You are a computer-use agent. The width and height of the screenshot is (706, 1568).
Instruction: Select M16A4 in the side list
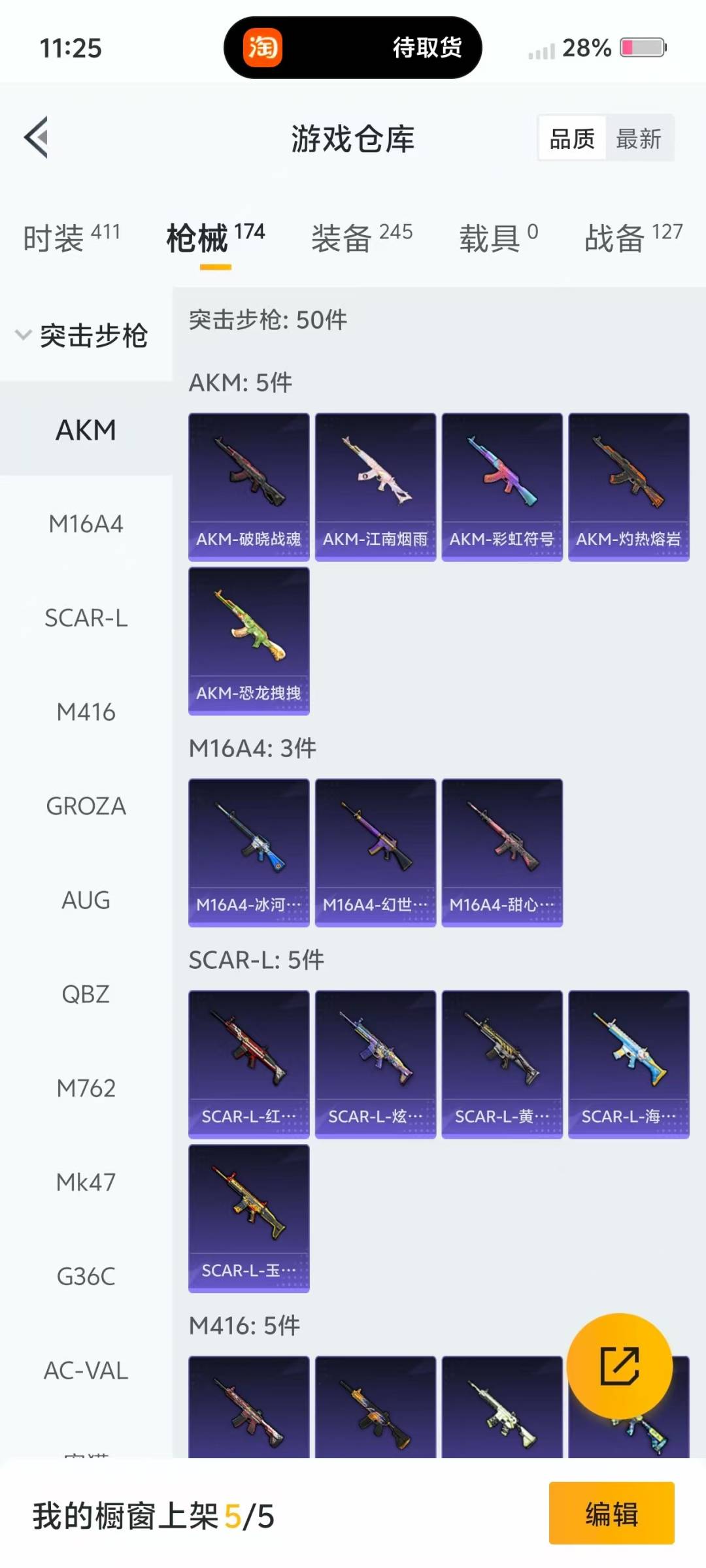click(86, 524)
